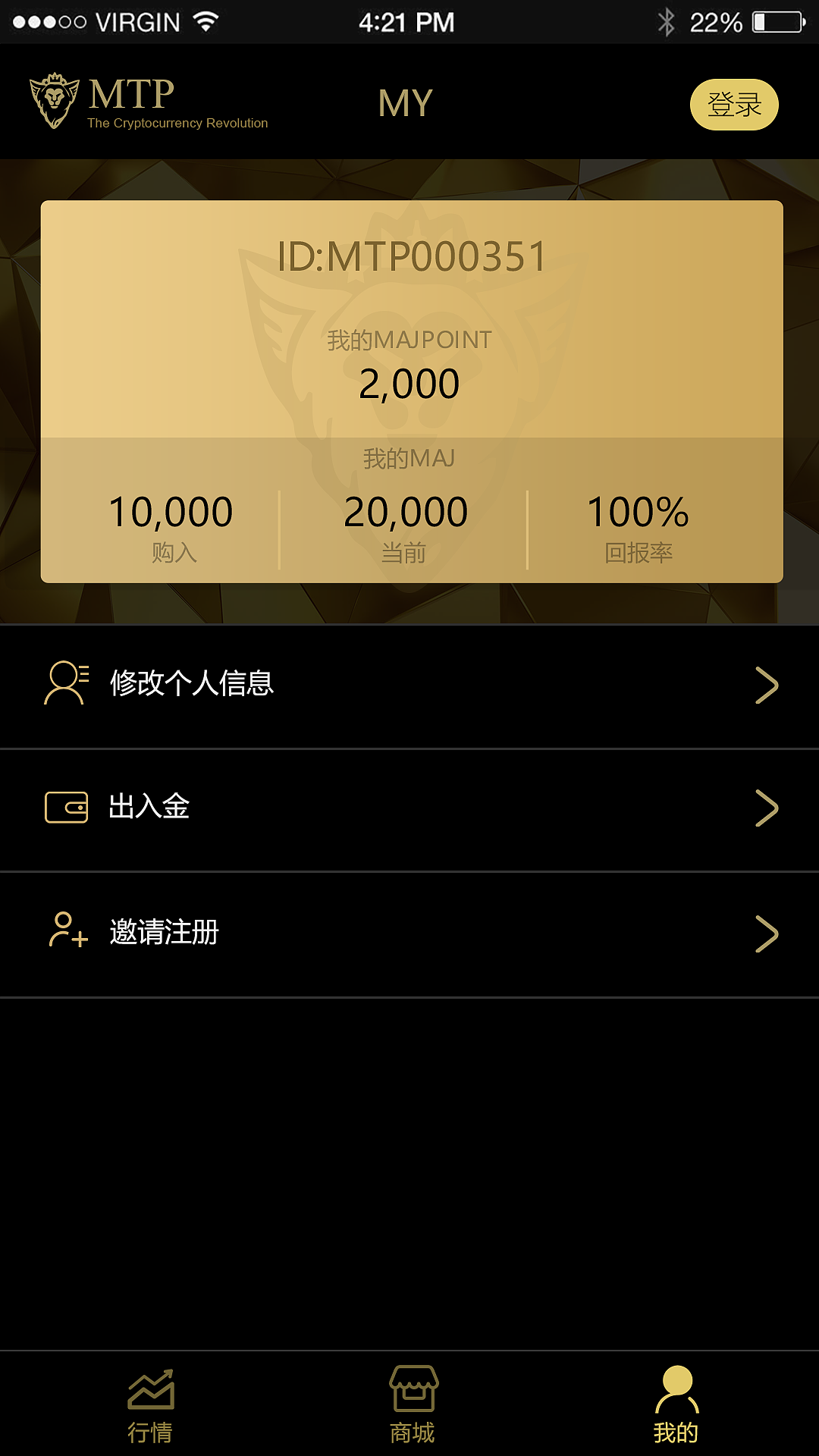Switch to the 行情 tab

[x=150, y=1407]
